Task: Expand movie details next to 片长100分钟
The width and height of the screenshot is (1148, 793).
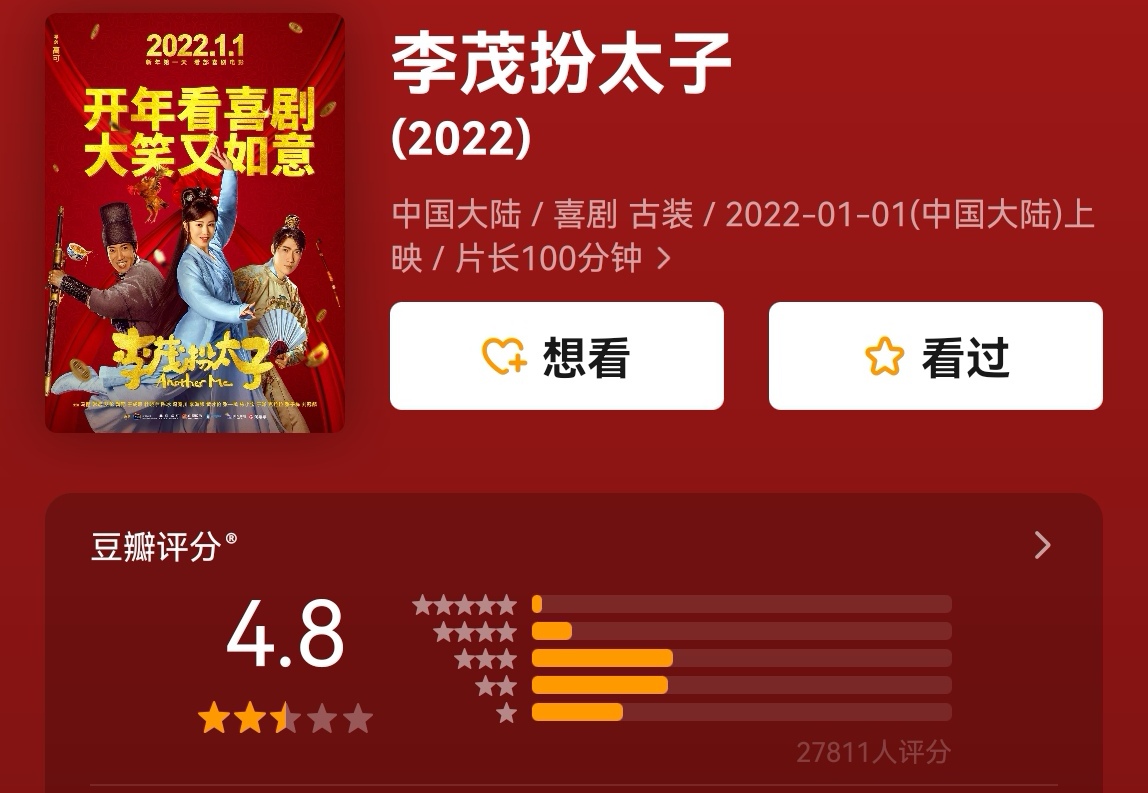Action: pyautogui.click(x=663, y=259)
